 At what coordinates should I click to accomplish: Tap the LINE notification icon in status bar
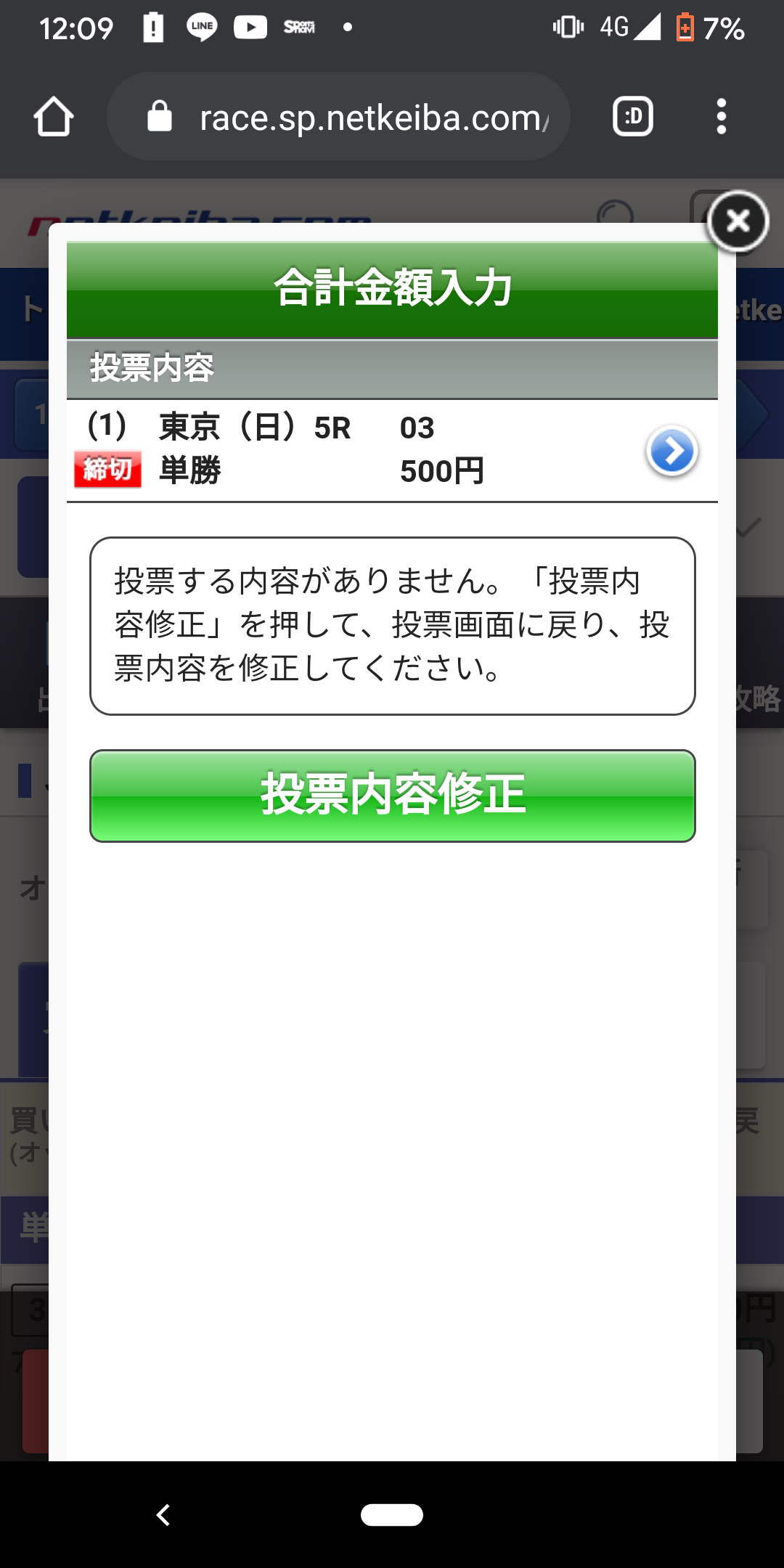pyautogui.click(x=202, y=27)
